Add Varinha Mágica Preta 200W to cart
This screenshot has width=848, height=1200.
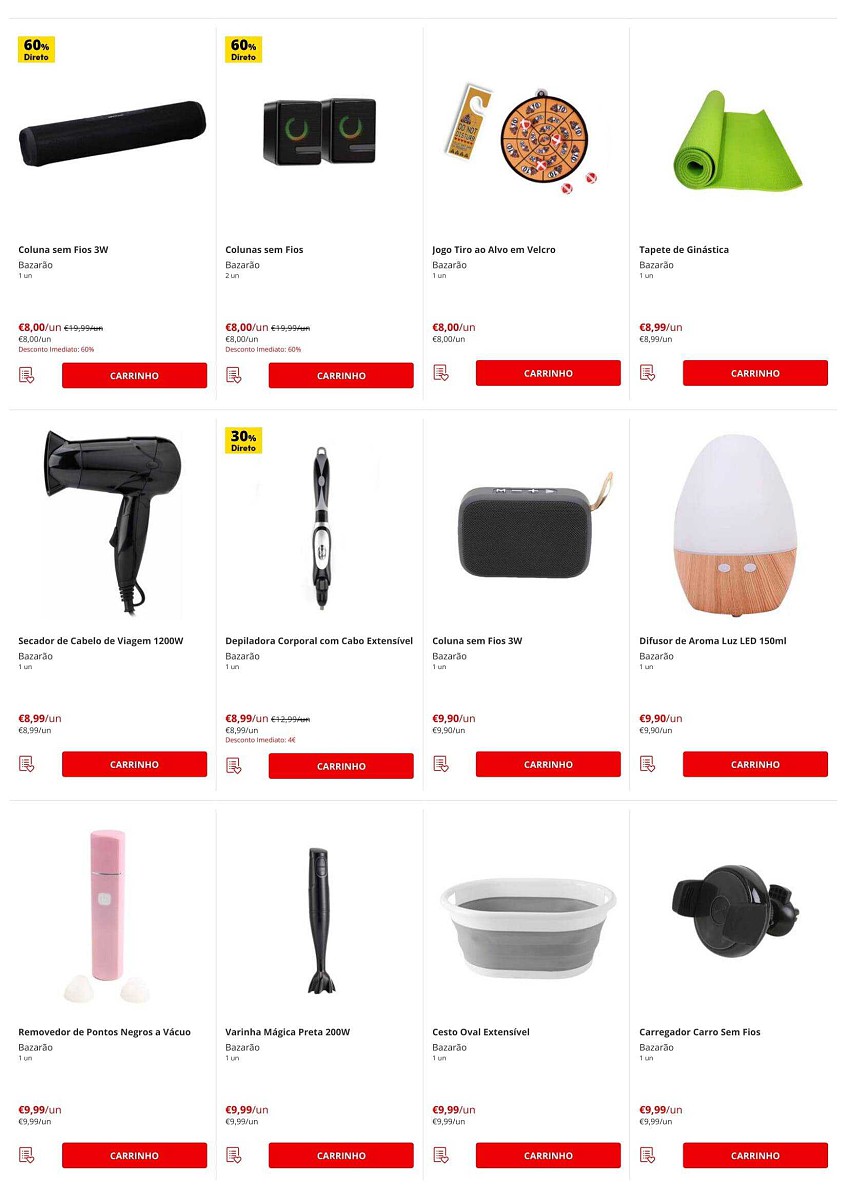click(x=340, y=1155)
